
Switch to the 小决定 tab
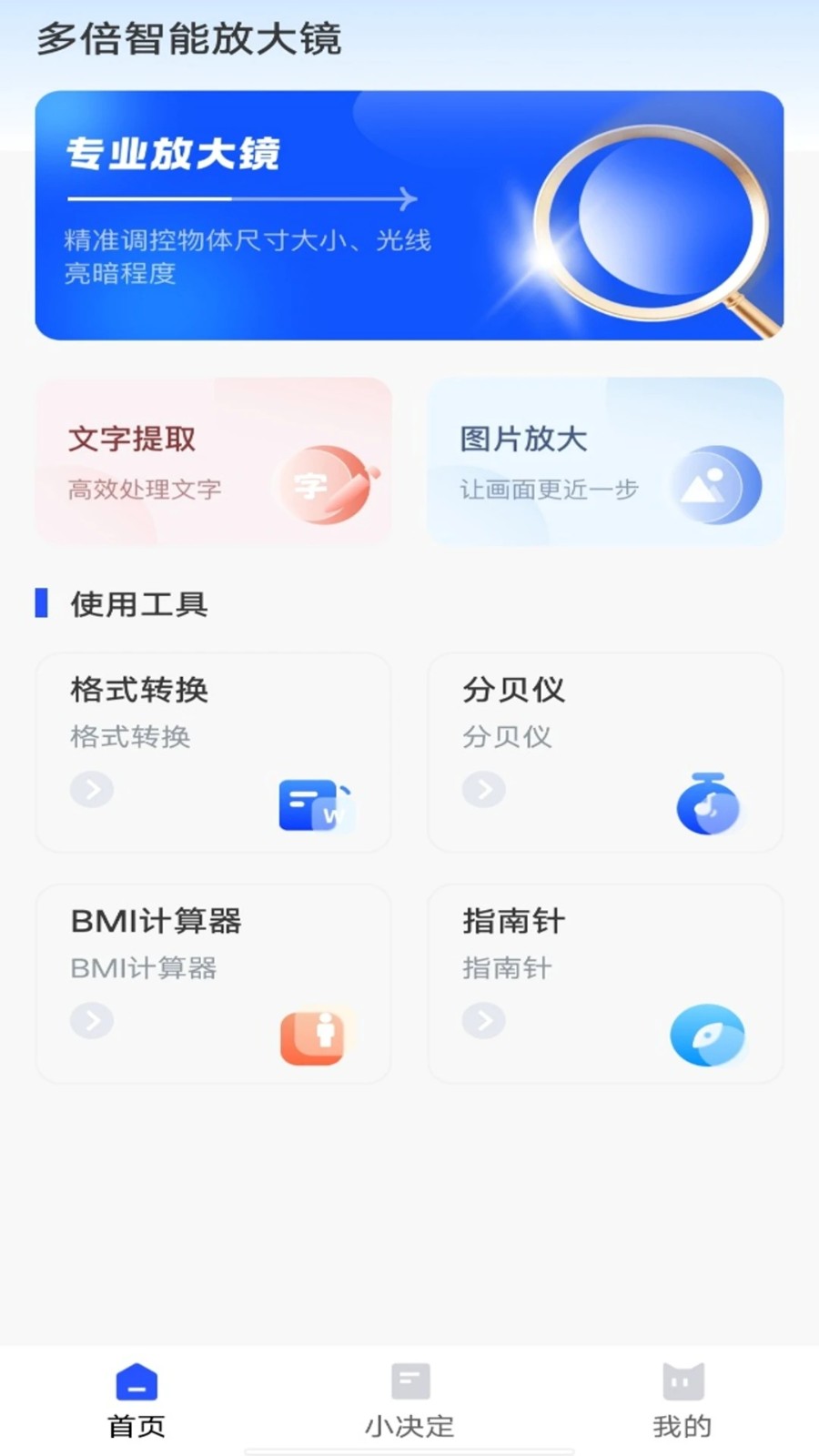[x=409, y=1400]
